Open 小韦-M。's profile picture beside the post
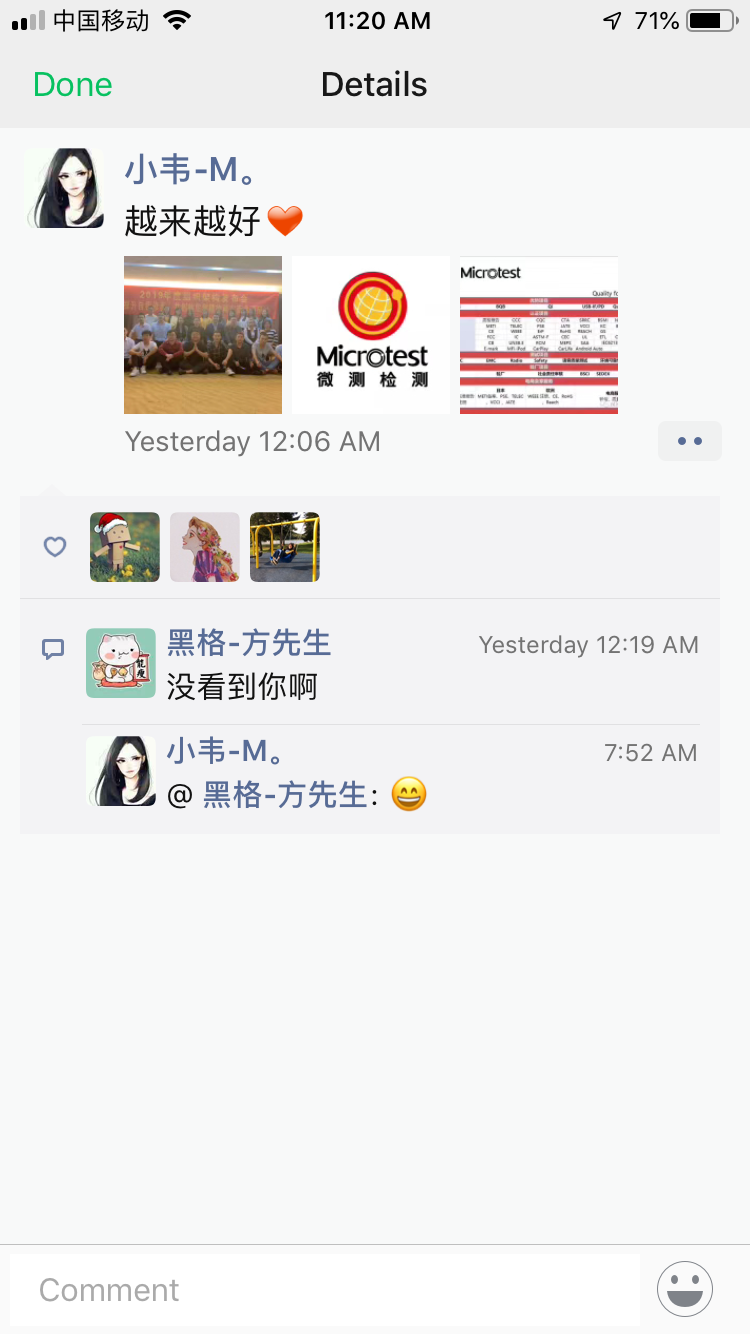This screenshot has height=1334, width=750. 64,188
